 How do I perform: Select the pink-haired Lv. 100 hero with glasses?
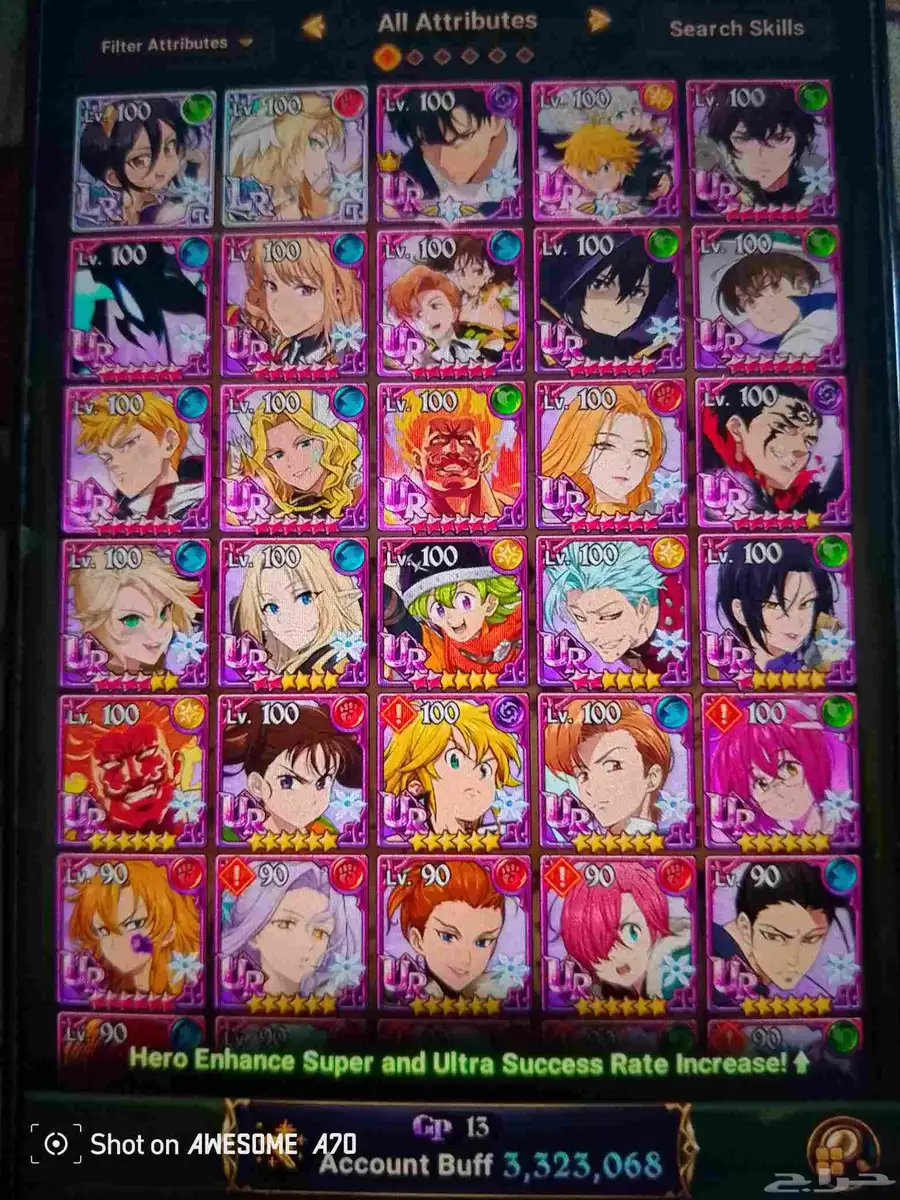(x=778, y=770)
